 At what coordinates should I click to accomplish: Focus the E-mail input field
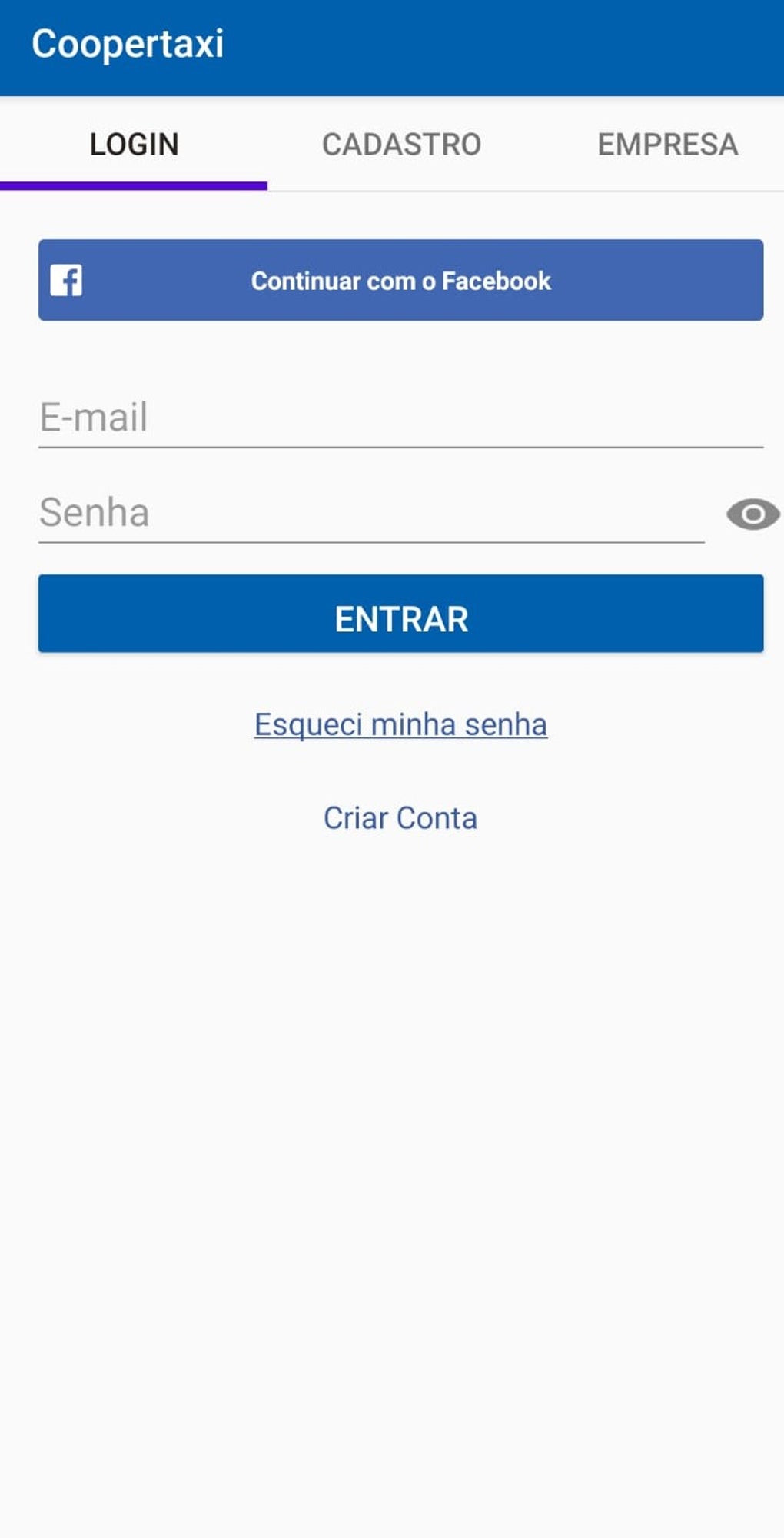[x=400, y=418]
